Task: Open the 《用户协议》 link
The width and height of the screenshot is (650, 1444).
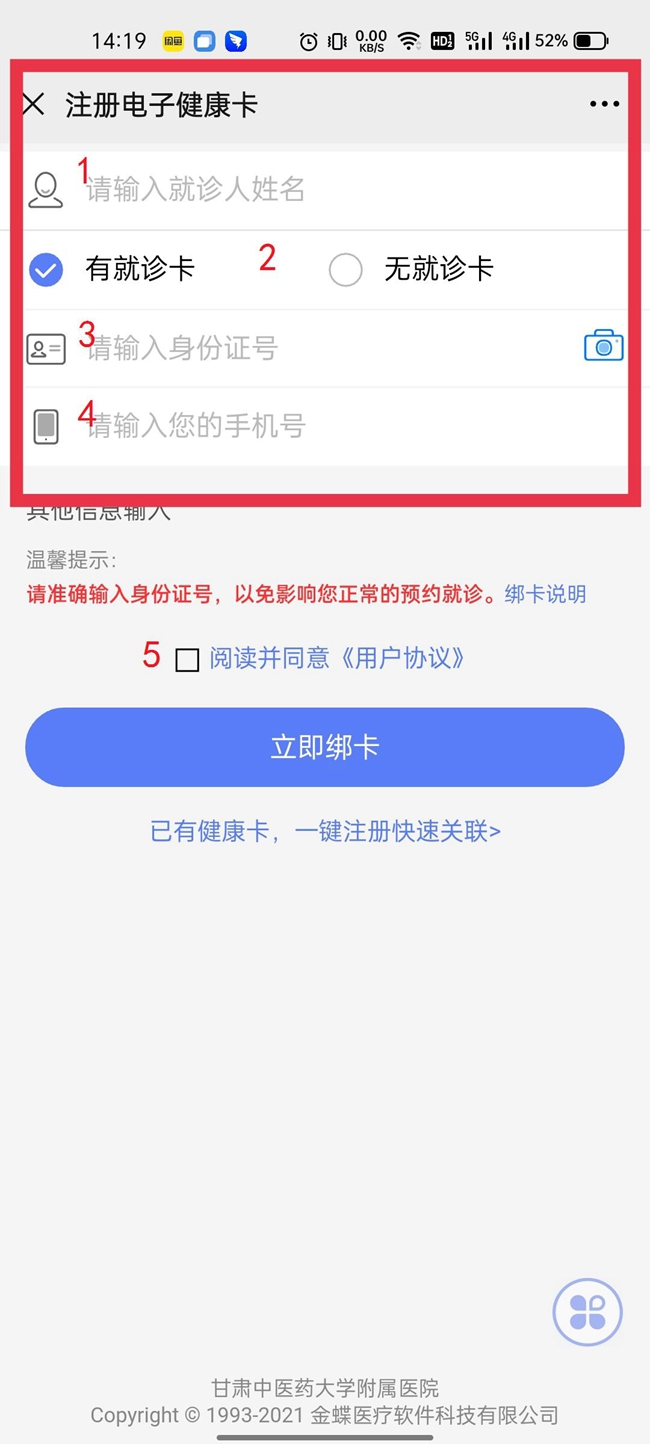Action: click(x=402, y=658)
